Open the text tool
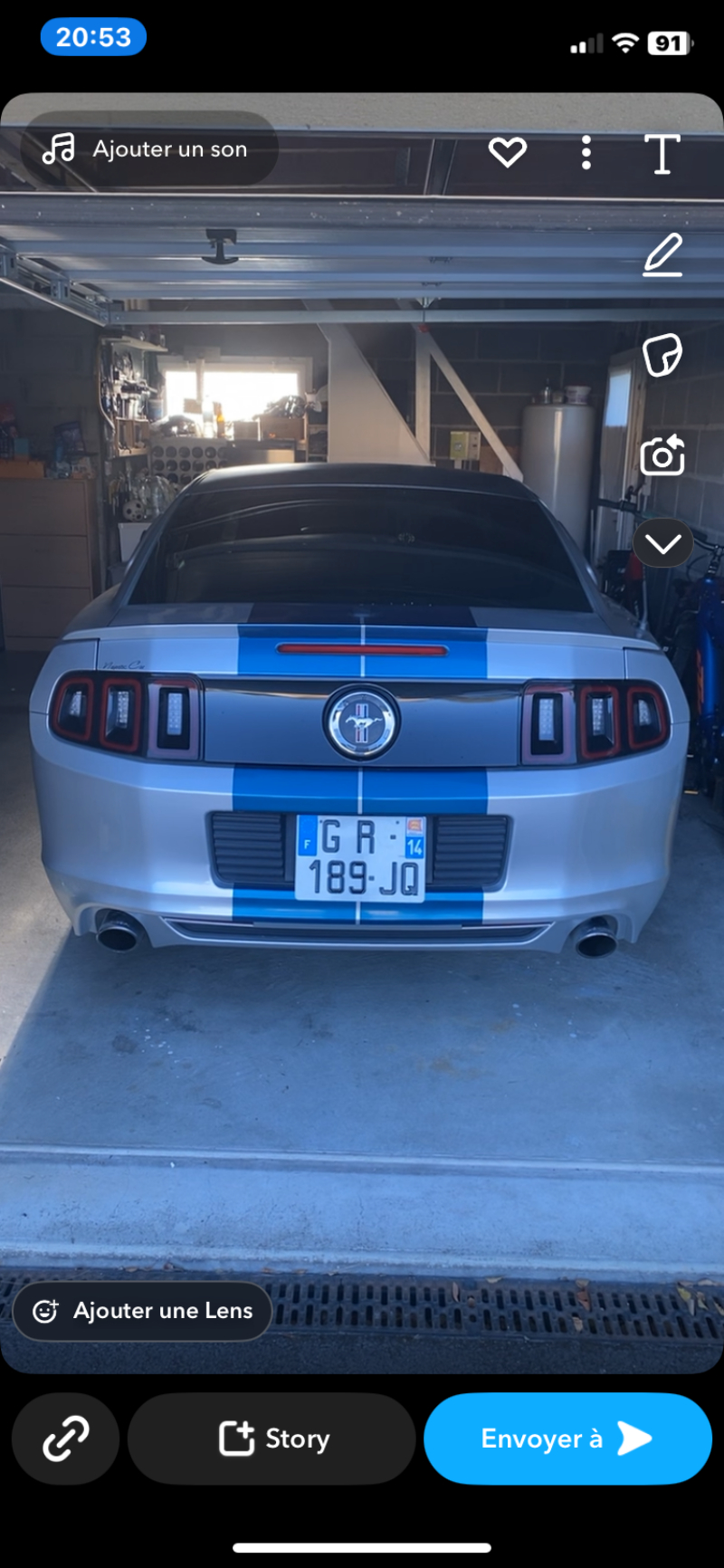Viewport: 724px width, 1568px height. click(x=662, y=153)
